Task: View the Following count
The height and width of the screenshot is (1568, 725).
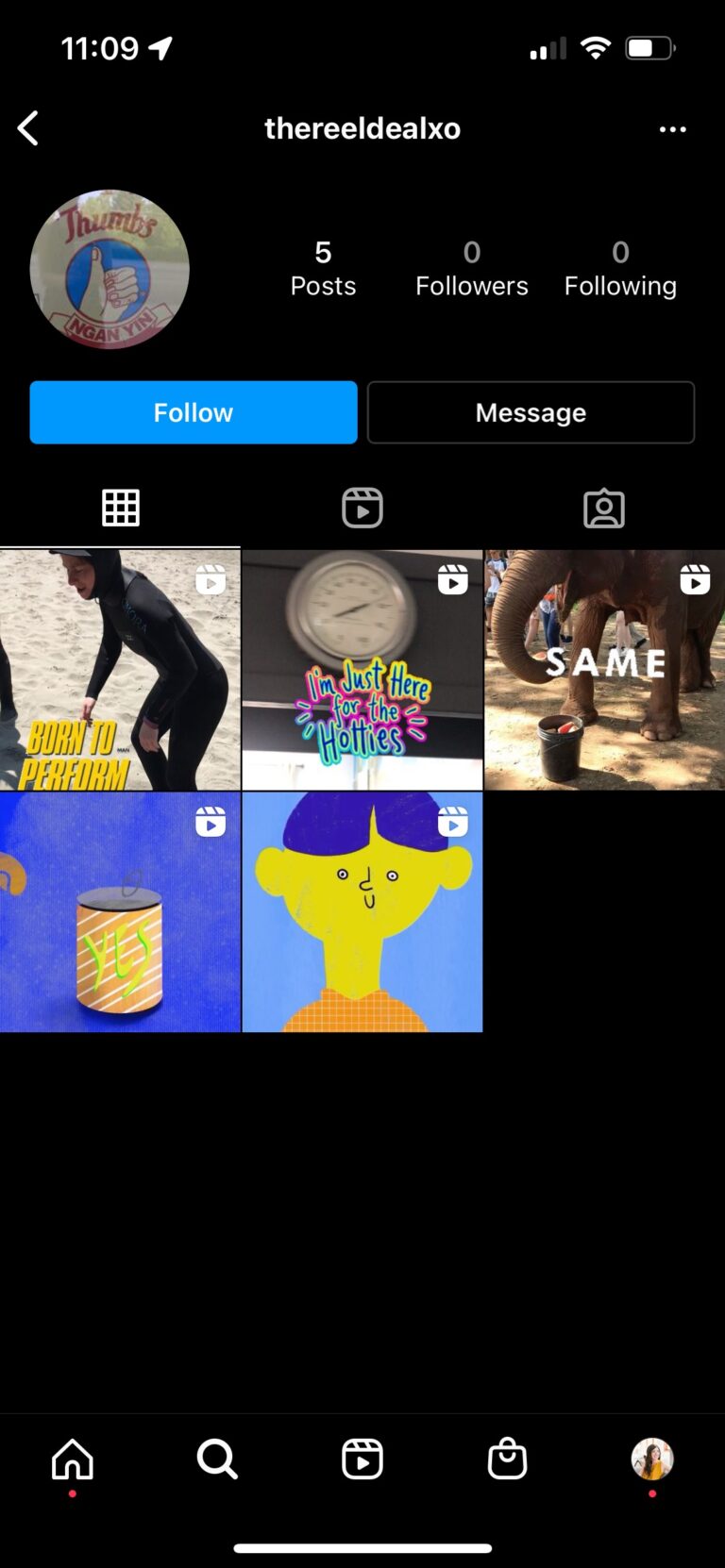Action: click(620, 267)
